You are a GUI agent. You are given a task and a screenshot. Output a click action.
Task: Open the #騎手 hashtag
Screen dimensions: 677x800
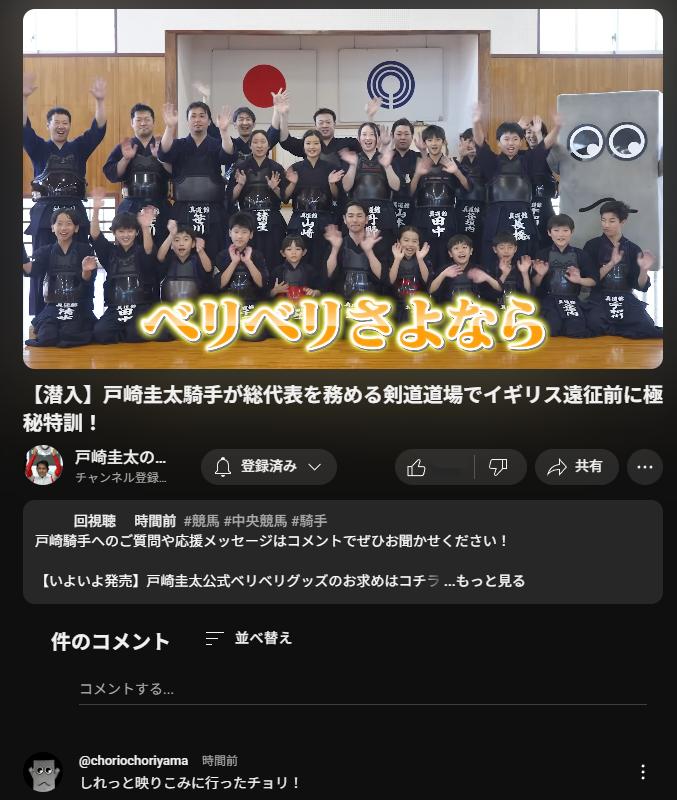tap(309, 521)
